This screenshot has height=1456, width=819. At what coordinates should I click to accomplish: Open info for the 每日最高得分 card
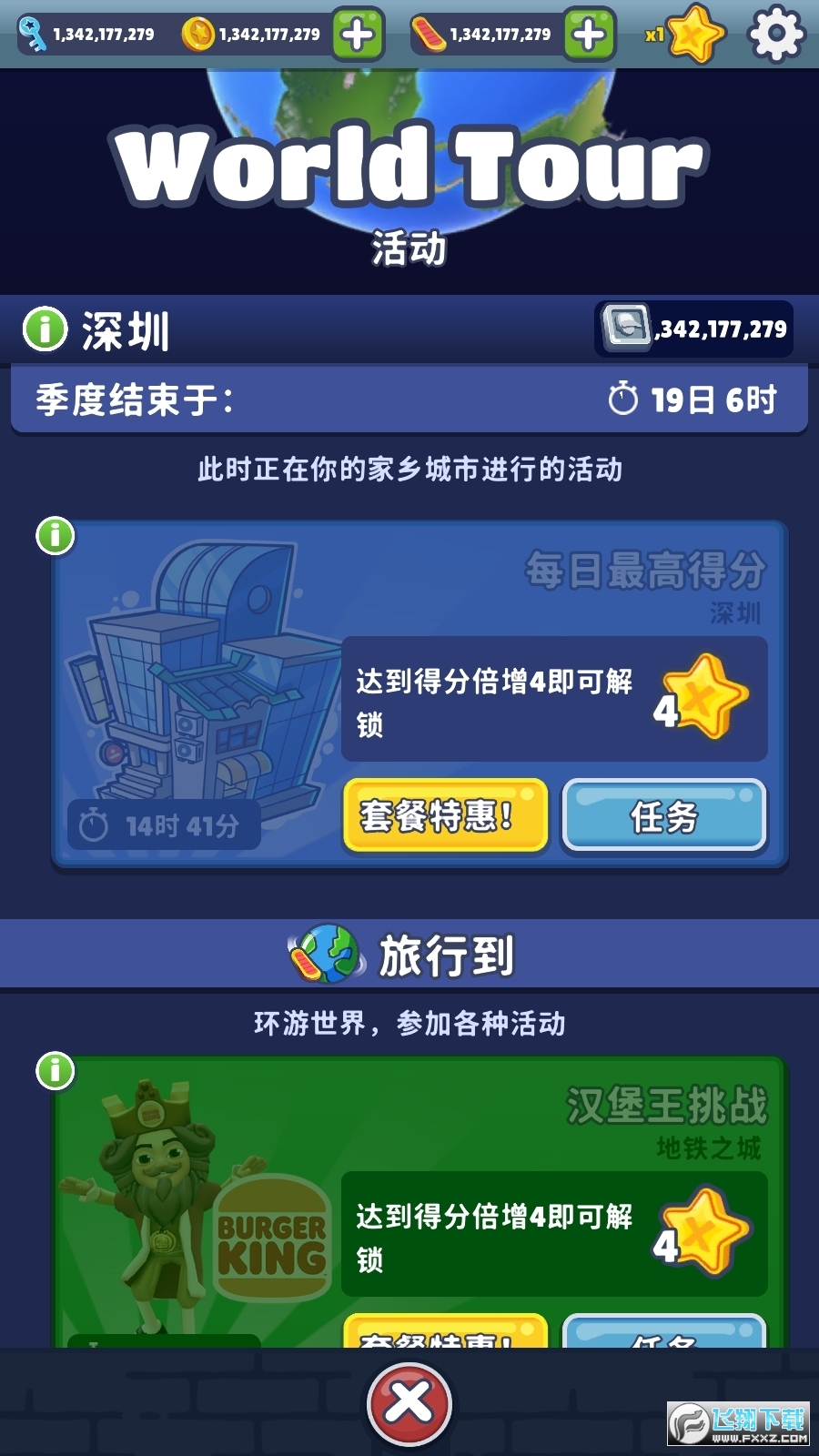point(55,536)
